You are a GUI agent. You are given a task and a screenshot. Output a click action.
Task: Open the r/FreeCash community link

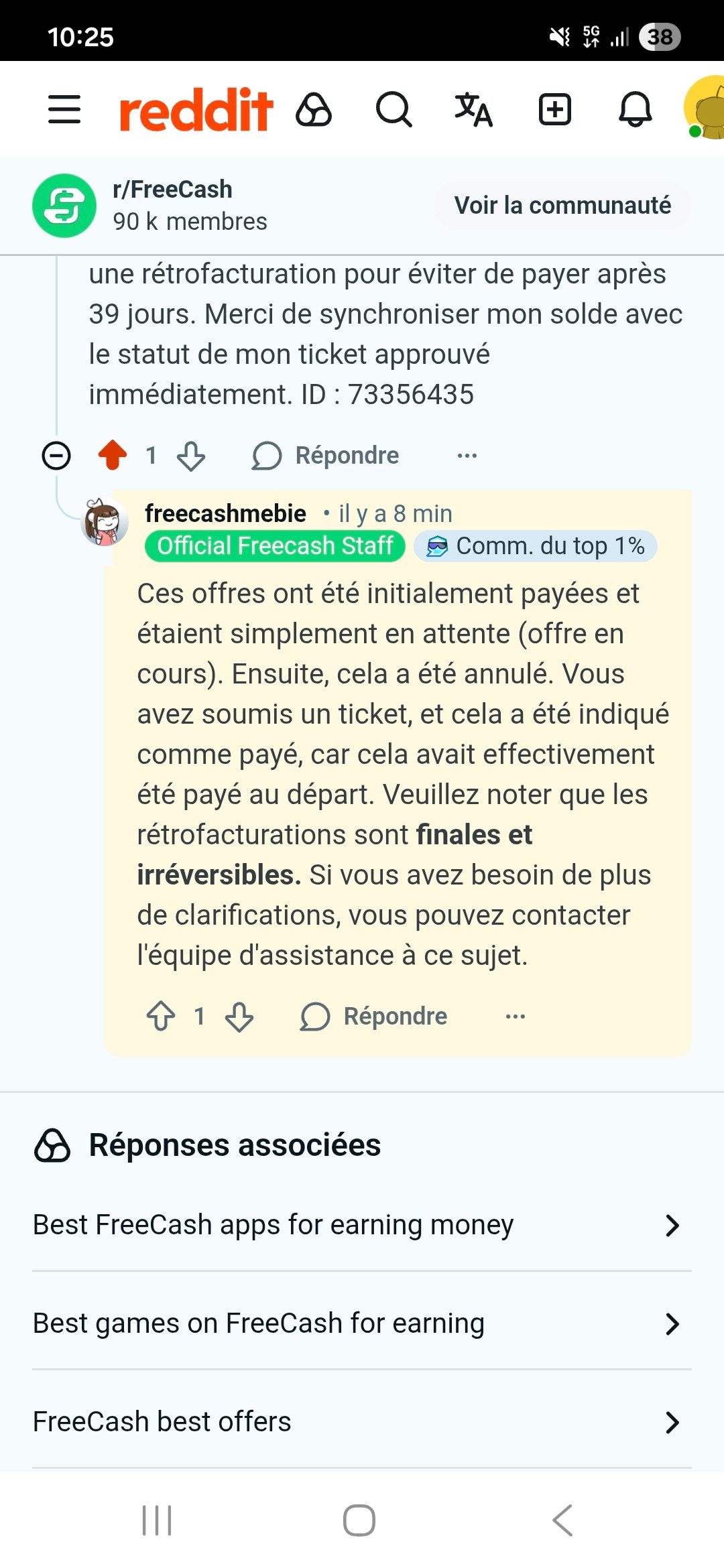click(172, 190)
